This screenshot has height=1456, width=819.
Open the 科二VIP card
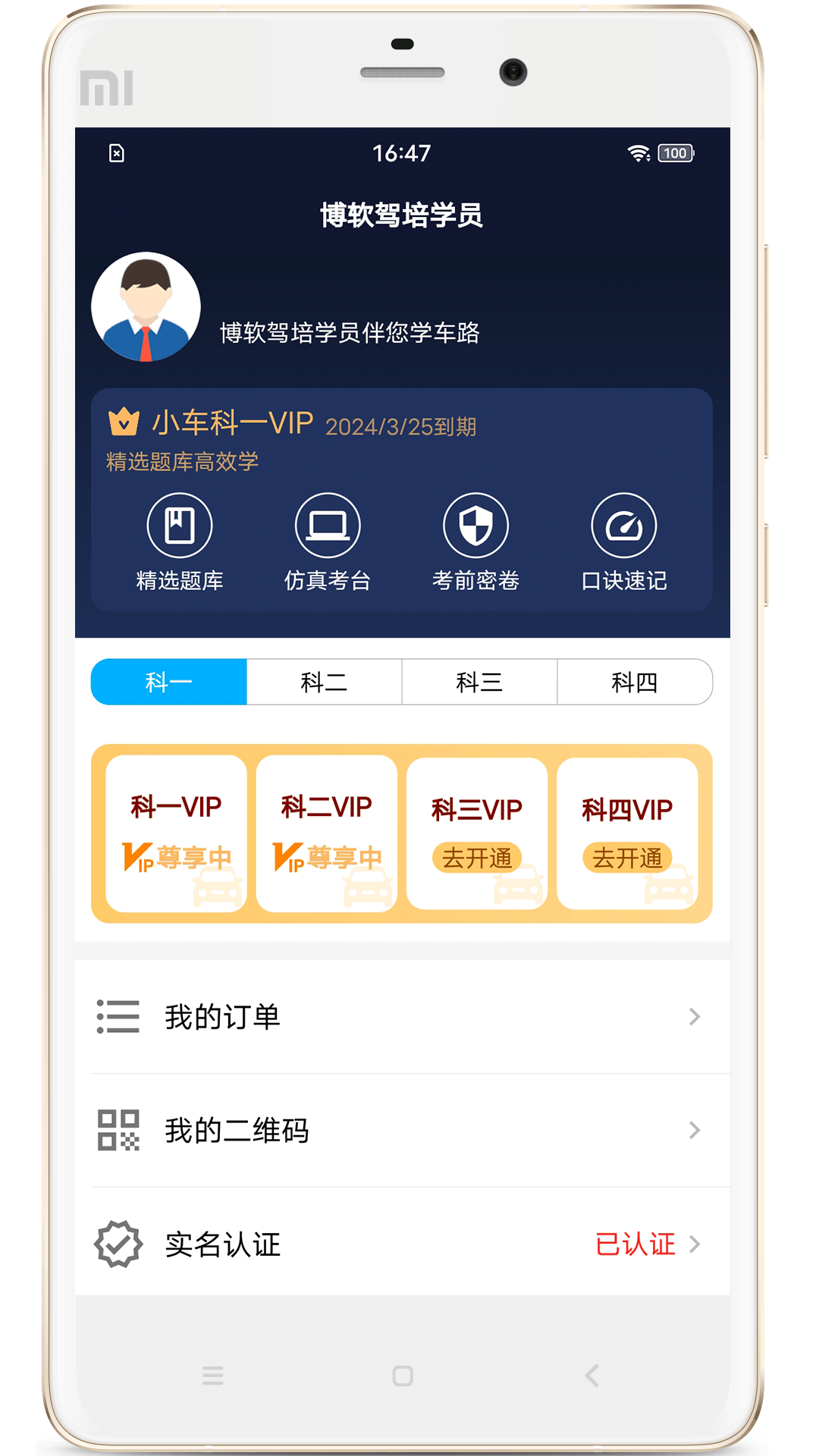click(x=327, y=833)
